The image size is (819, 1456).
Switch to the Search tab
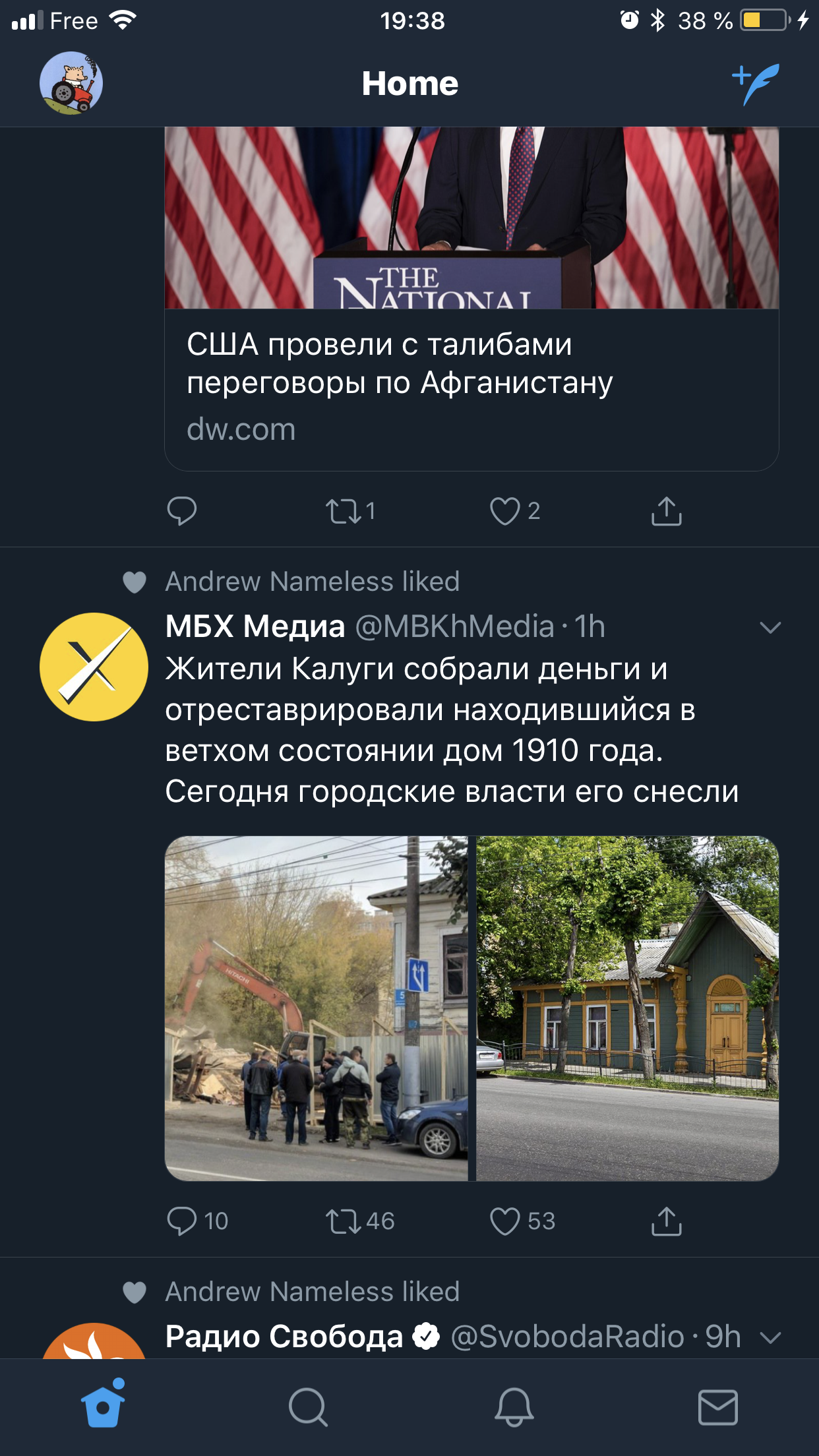[308, 1406]
